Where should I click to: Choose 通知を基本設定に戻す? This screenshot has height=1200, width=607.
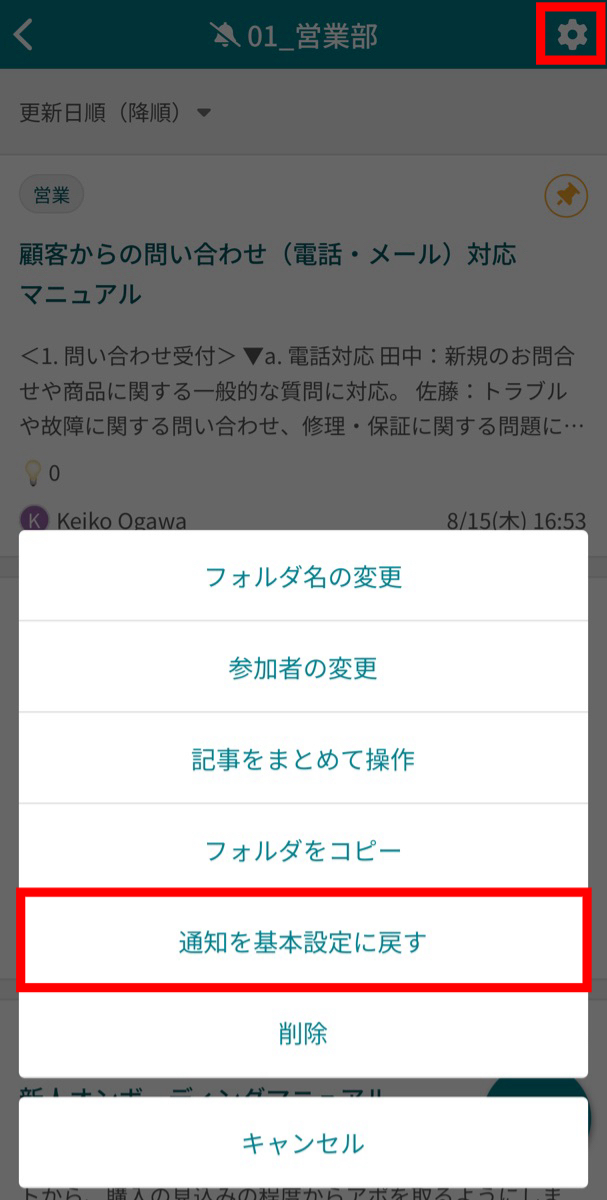point(303,942)
